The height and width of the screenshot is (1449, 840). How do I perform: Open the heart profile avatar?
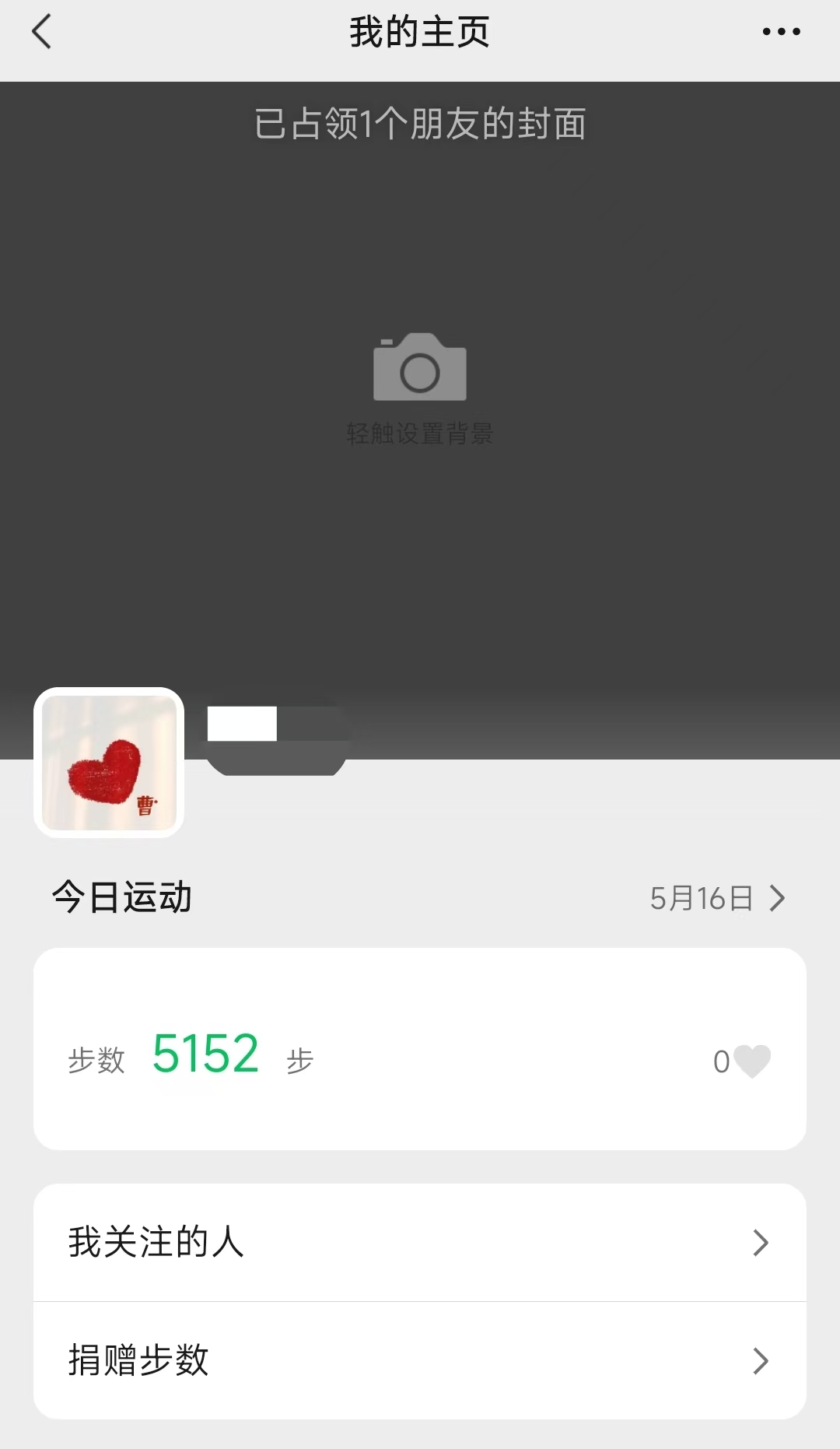(x=109, y=763)
